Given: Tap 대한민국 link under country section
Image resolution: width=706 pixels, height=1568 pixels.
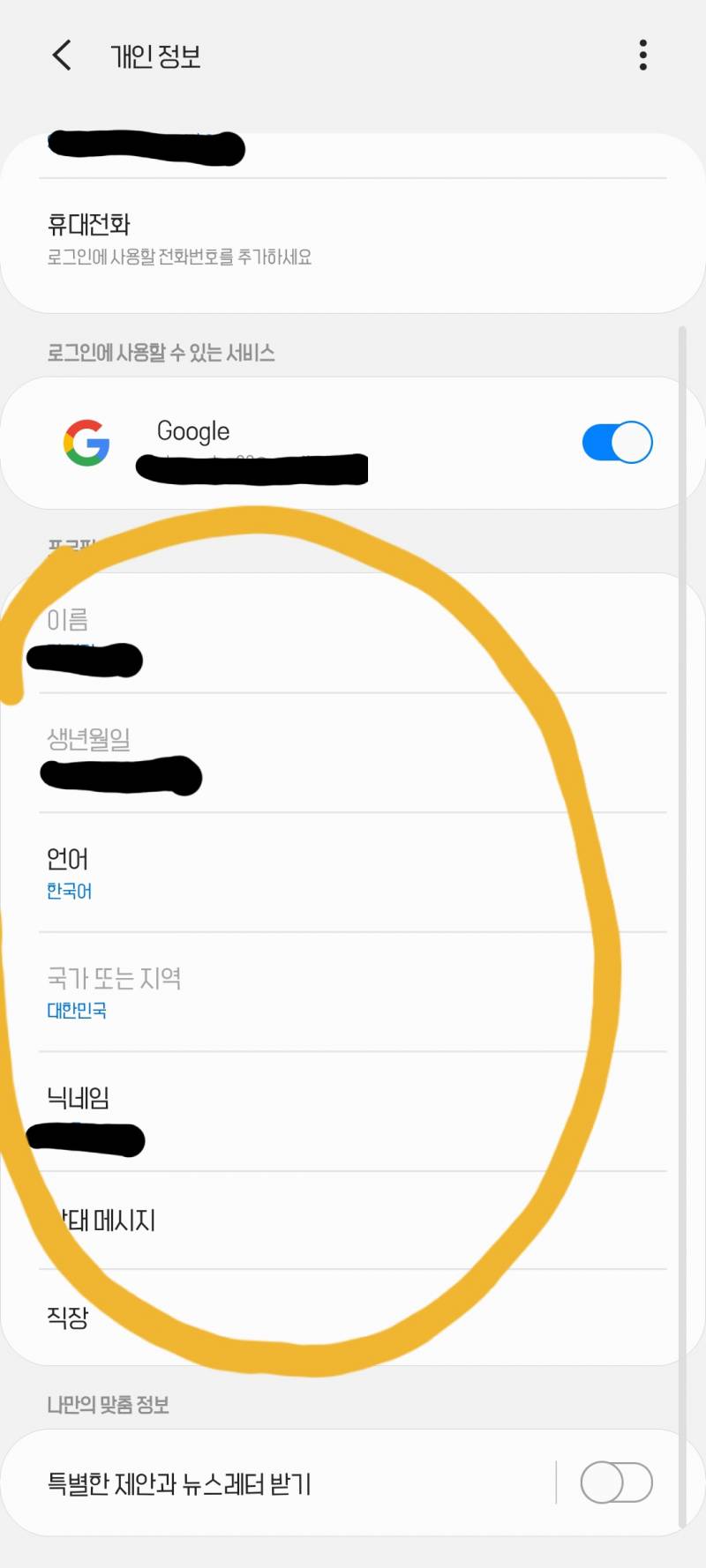Looking at the screenshot, I should pyautogui.click(x=75, y=1011).
